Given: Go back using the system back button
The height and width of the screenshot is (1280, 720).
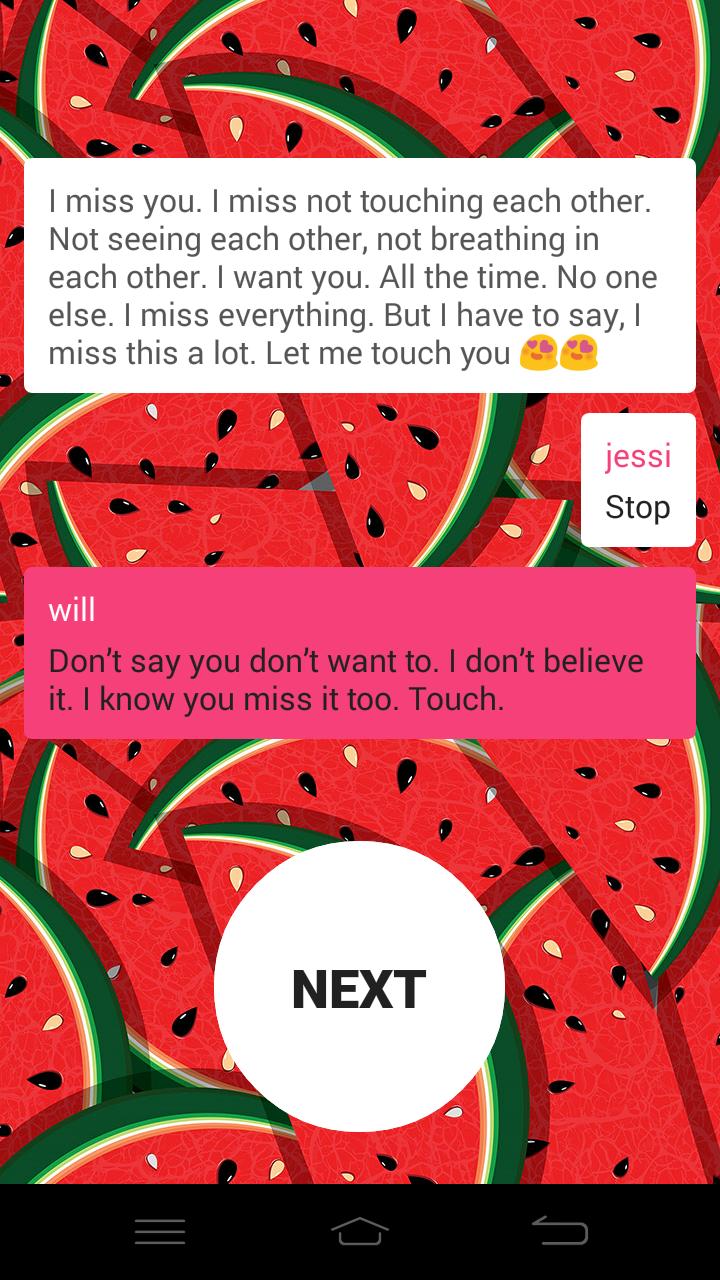Looking at the screenshot, I should coord(559,1231).
